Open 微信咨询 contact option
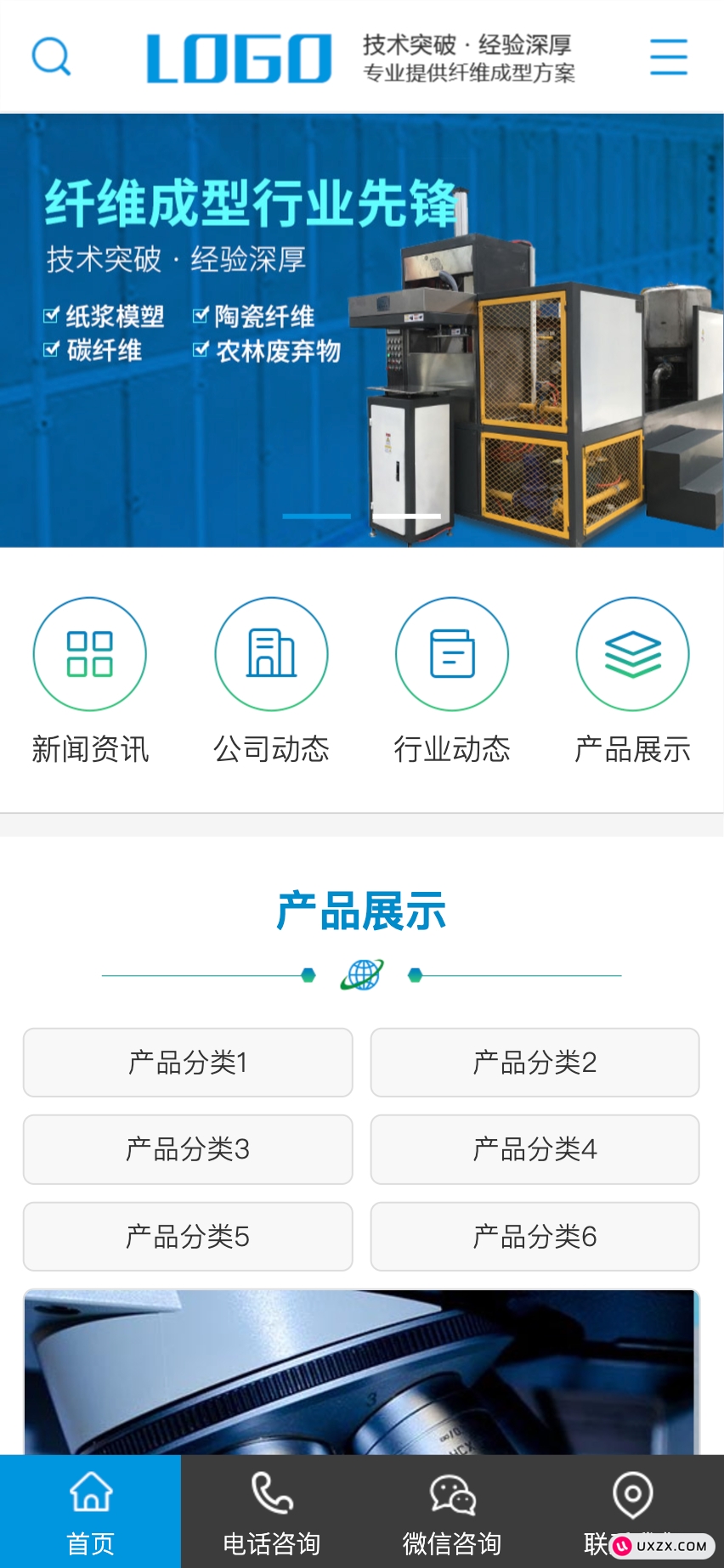Viewport: 724px width, 1568px height. [452, 1512]
